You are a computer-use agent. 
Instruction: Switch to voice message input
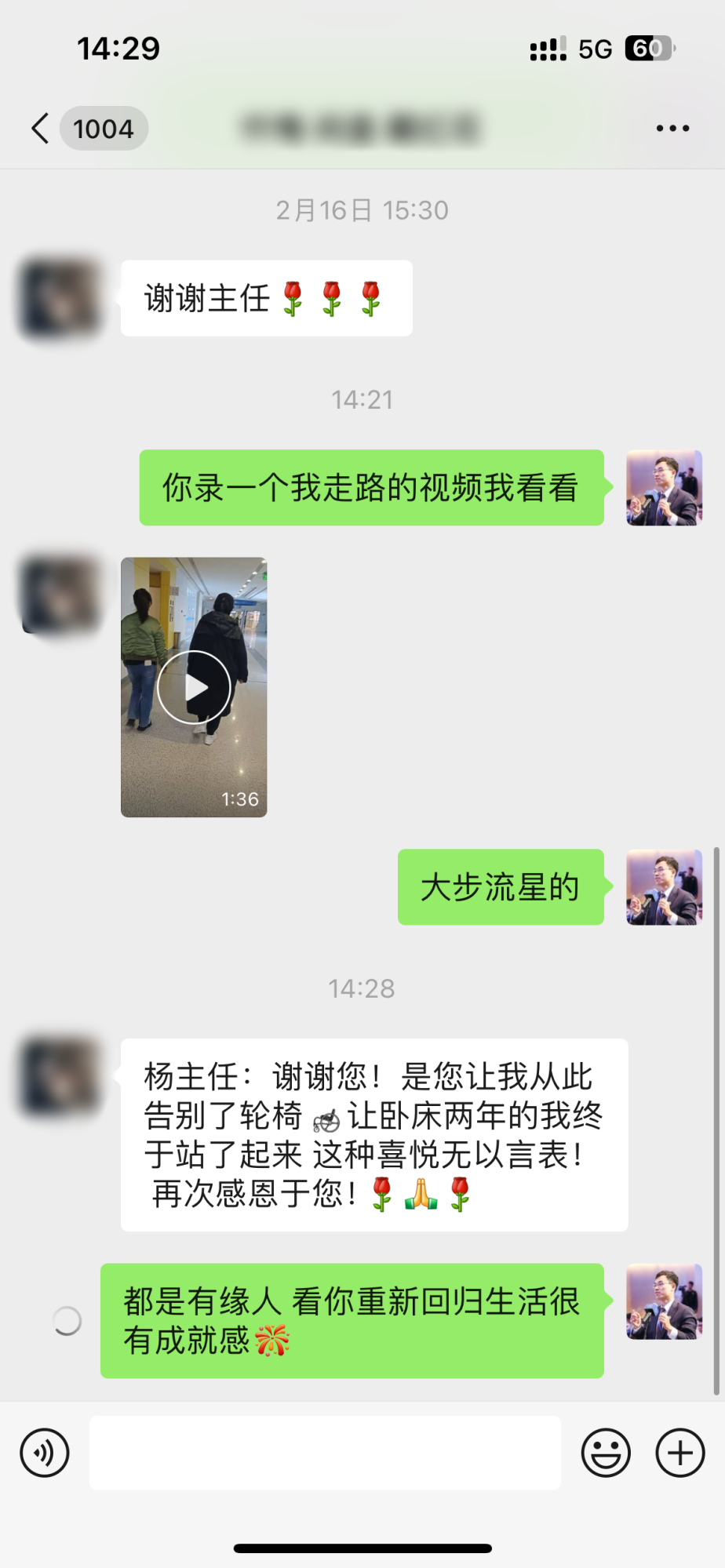(45, 1453)
